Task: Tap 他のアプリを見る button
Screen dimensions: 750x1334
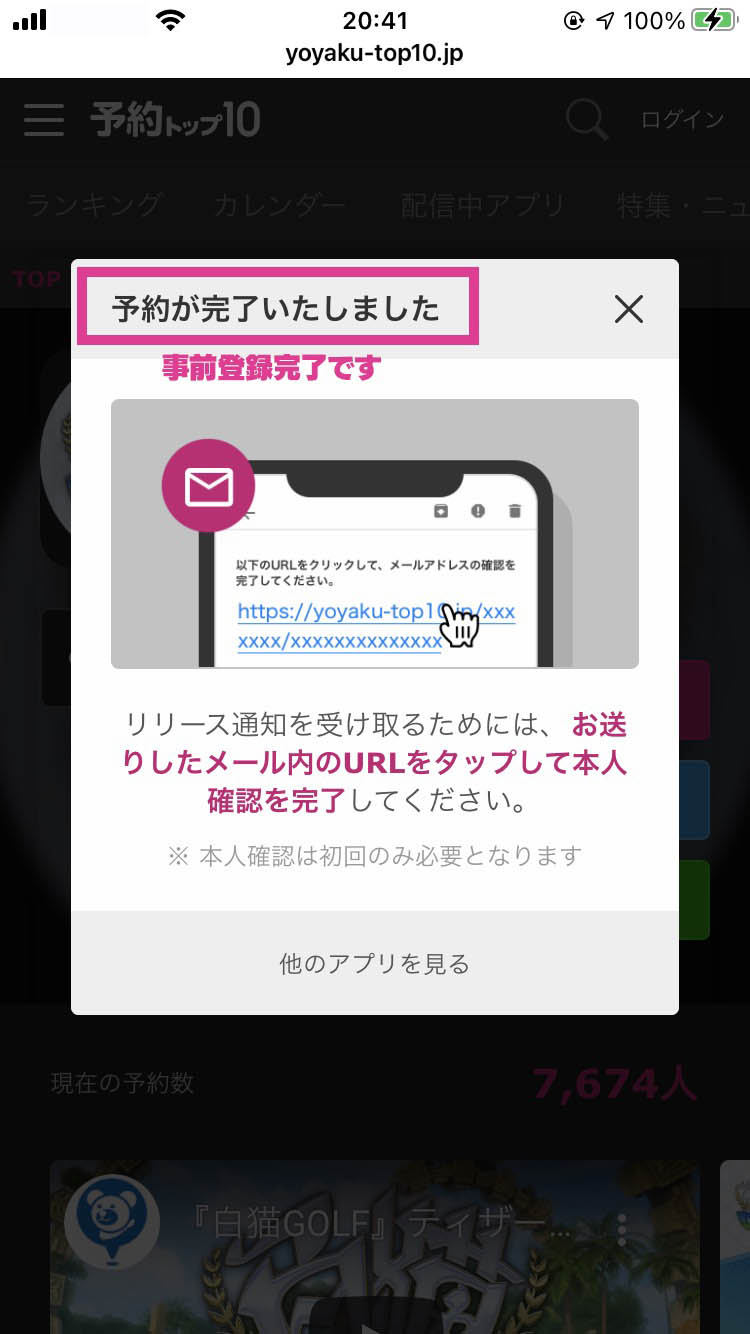Action: coord(375,964)
